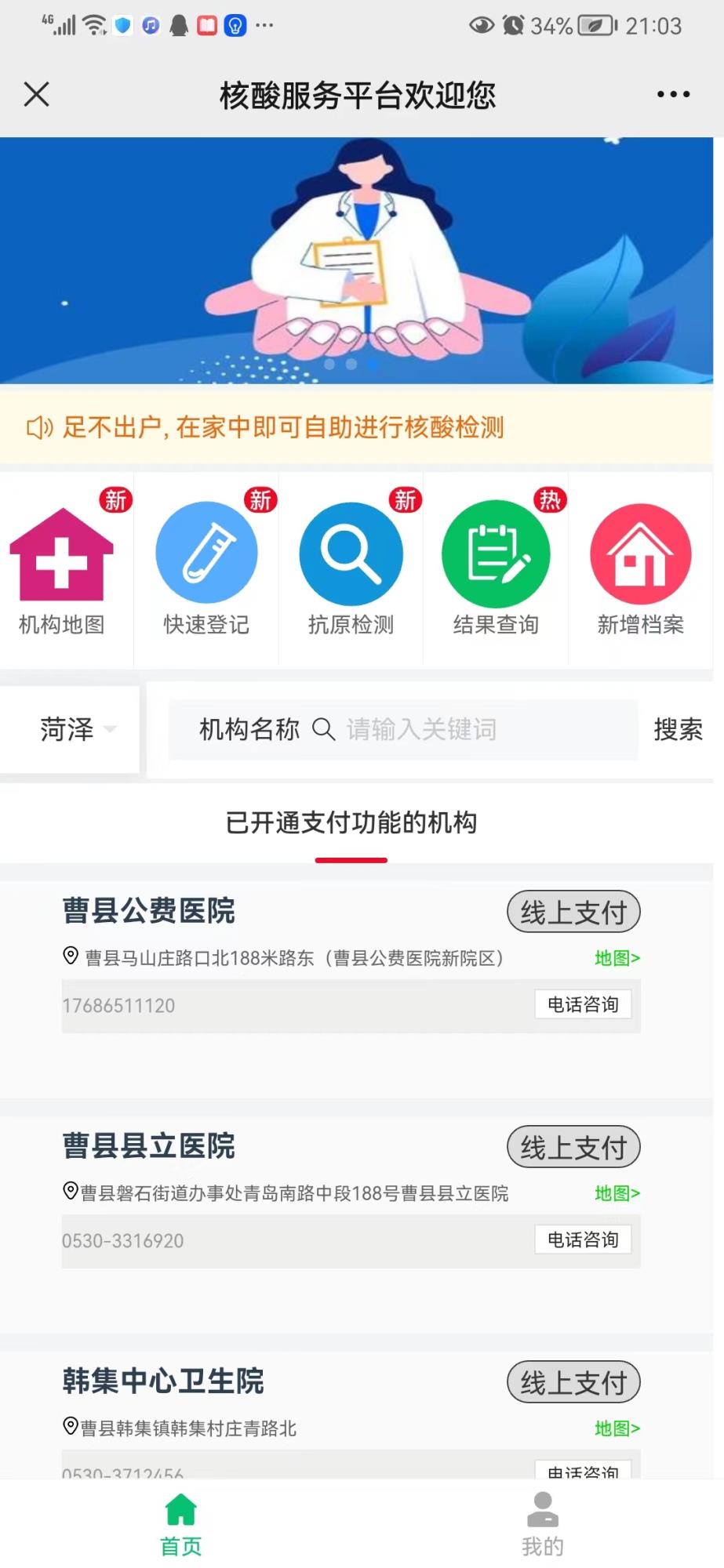This screenshot has width=724, height=1568.
Task: Select 线上支付 for 曹县县立医院
Action: click(573, 1147)
